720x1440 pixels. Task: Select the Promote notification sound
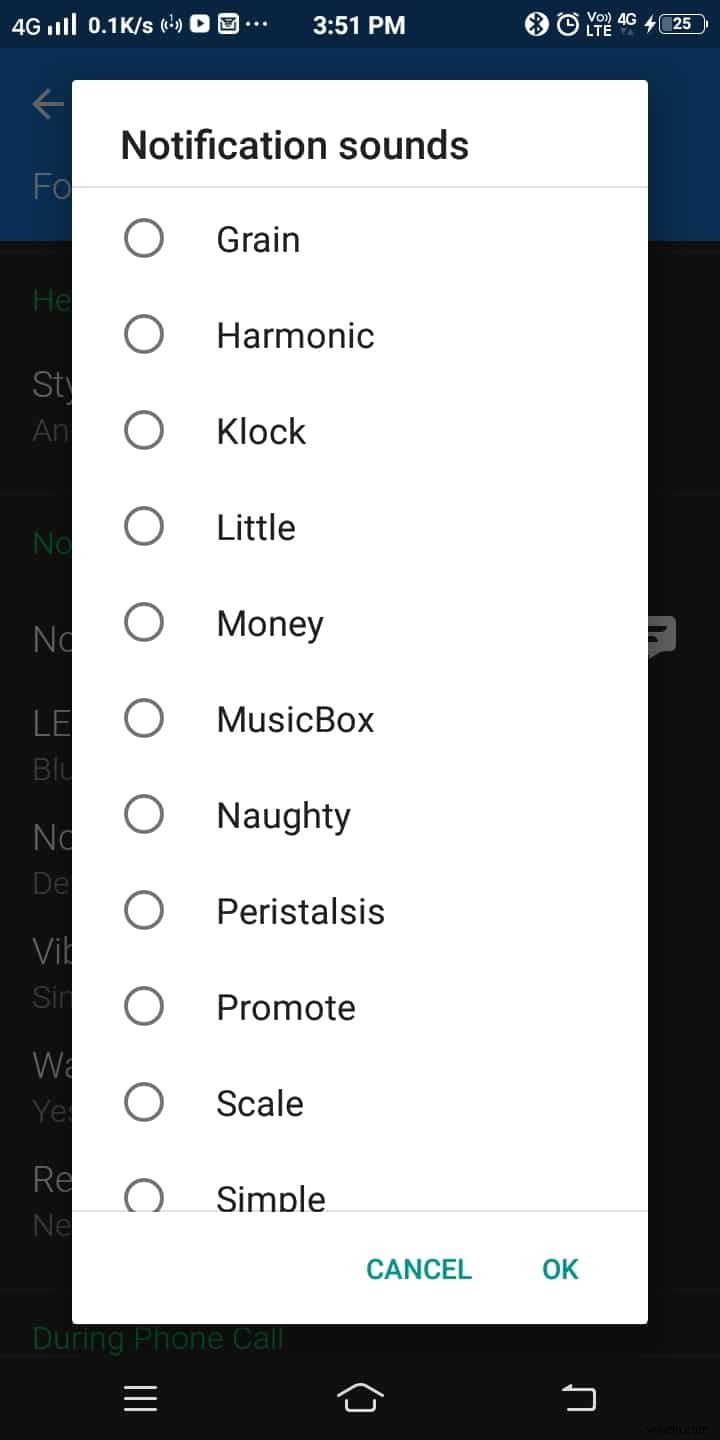(x=144, y=1007)
